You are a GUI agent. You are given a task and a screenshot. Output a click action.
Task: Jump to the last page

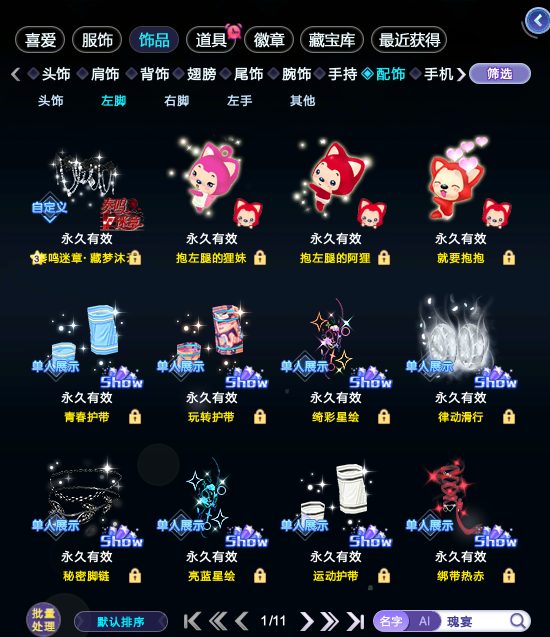[355, 621]
